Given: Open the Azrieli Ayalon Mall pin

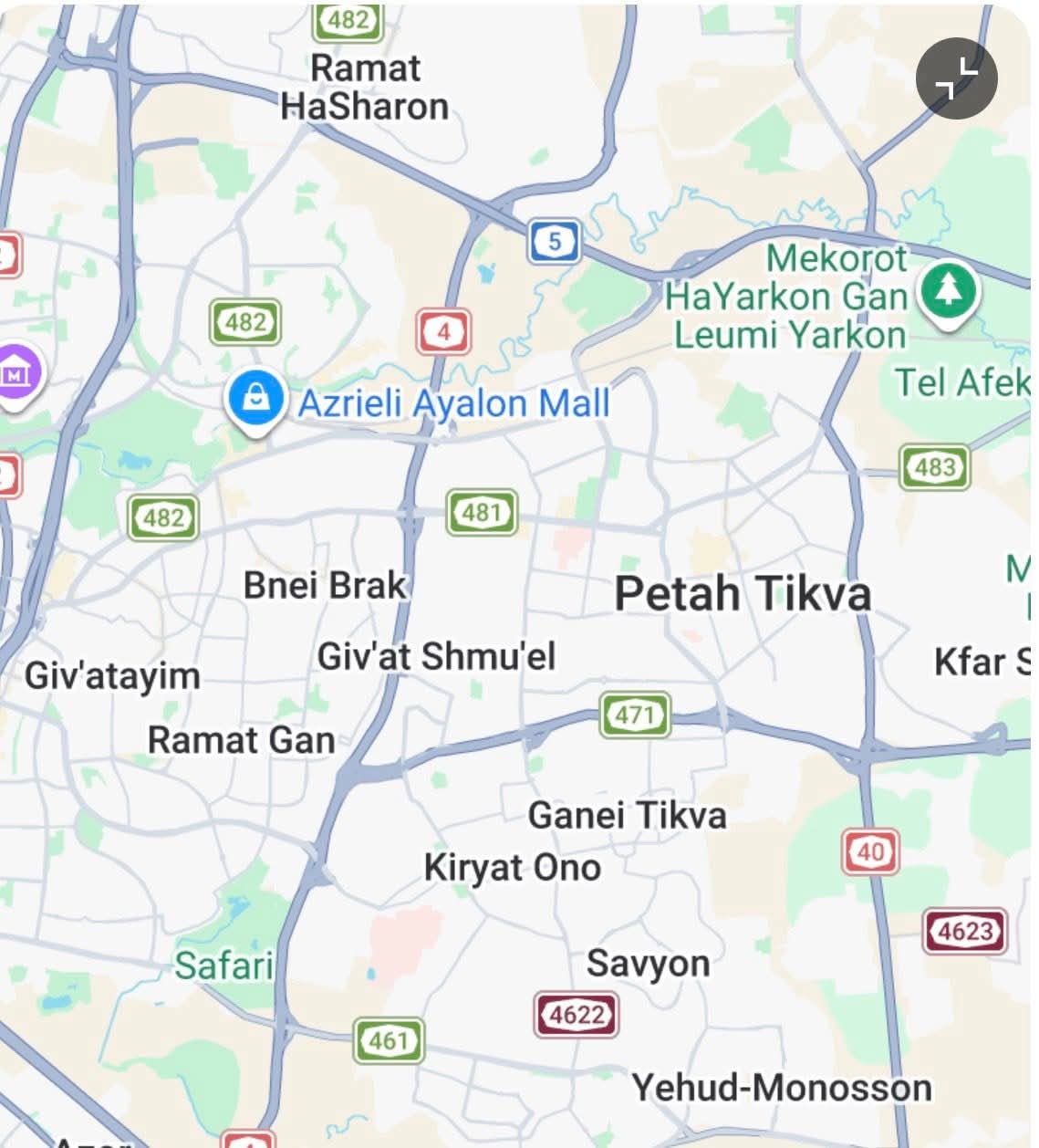Looking at the screenshot, I should coord(256,400).
